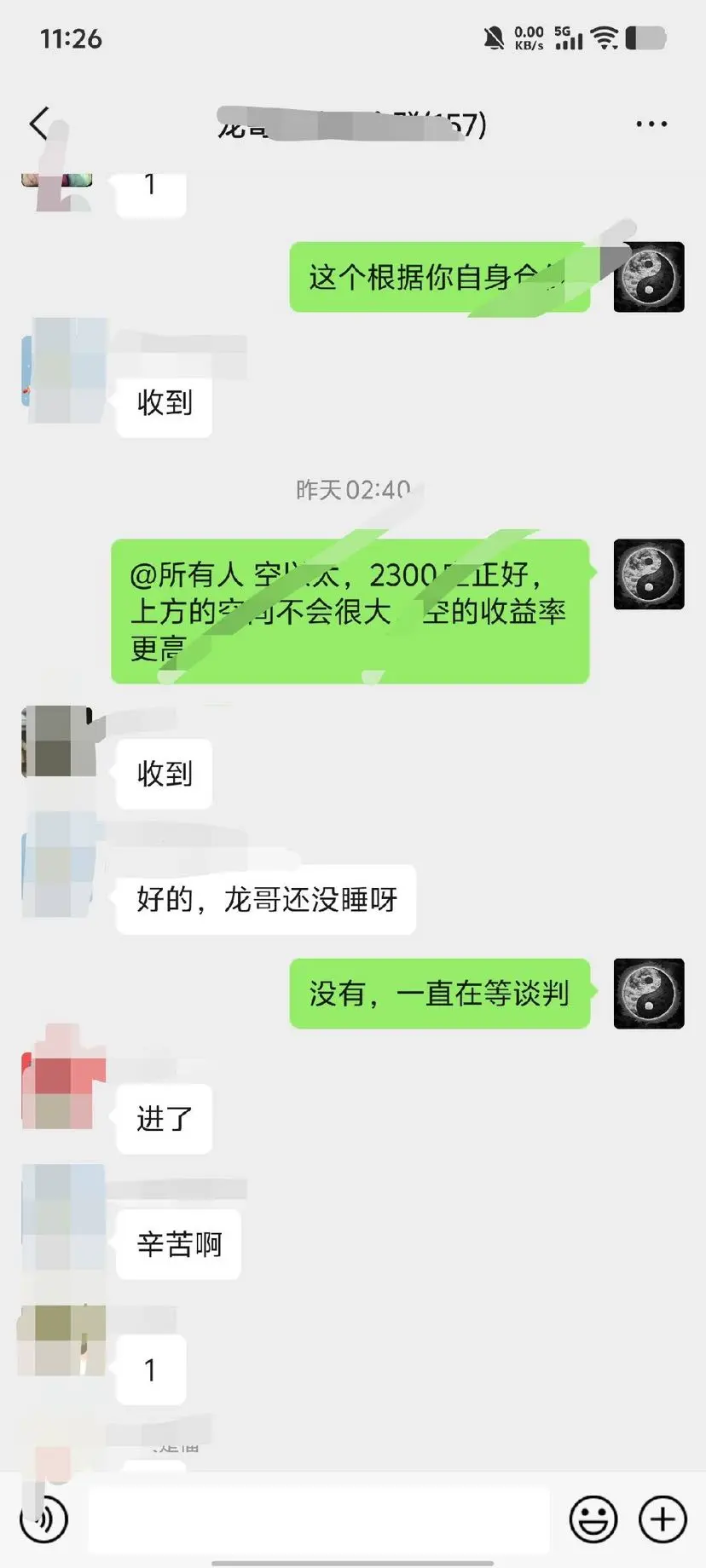Tap the timestamp '昨天 02:40'
Image resolution: width=706 pixels, height=1568 pixels.
coord(353,489)
